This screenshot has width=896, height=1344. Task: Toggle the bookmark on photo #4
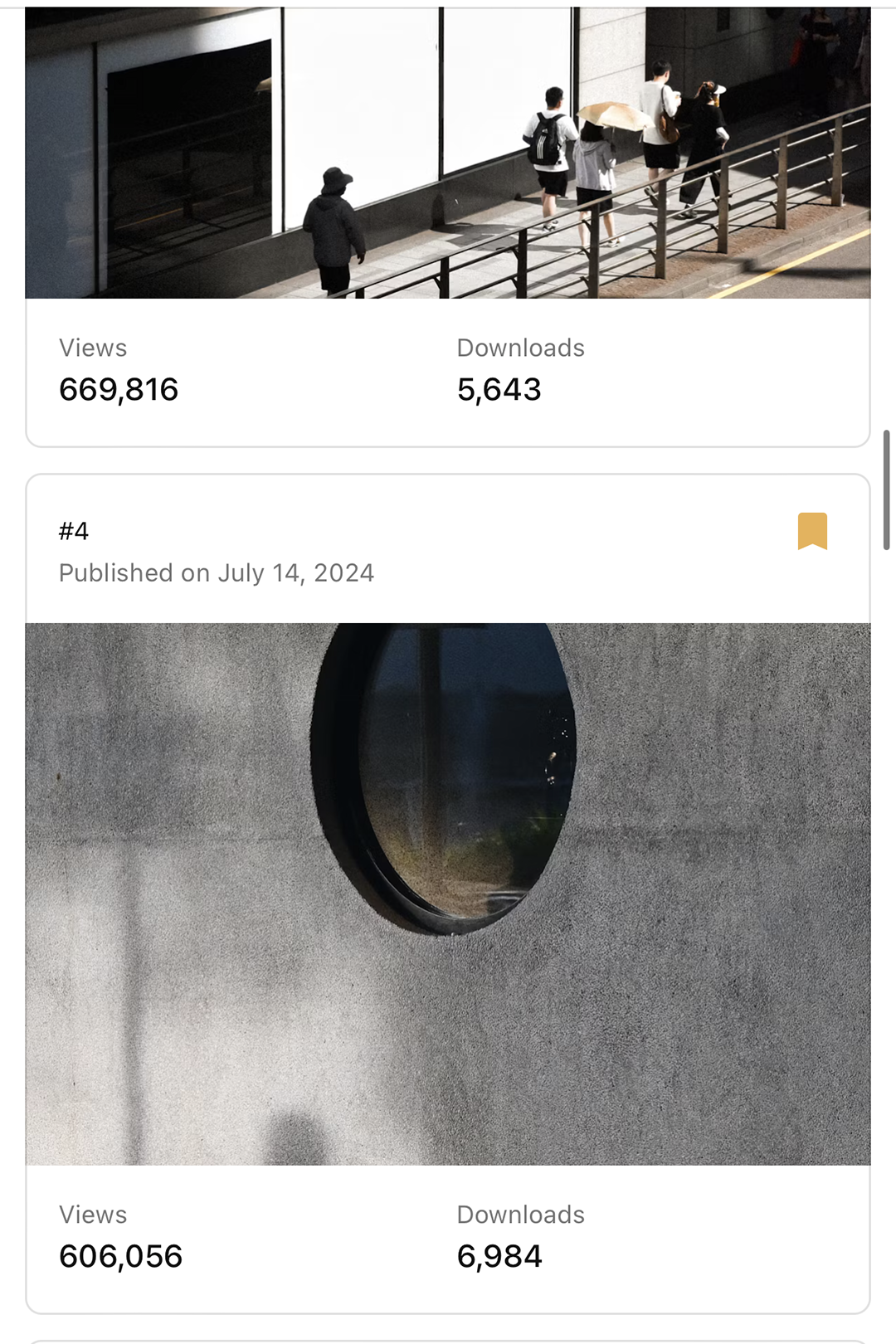[x=812, y=531]
